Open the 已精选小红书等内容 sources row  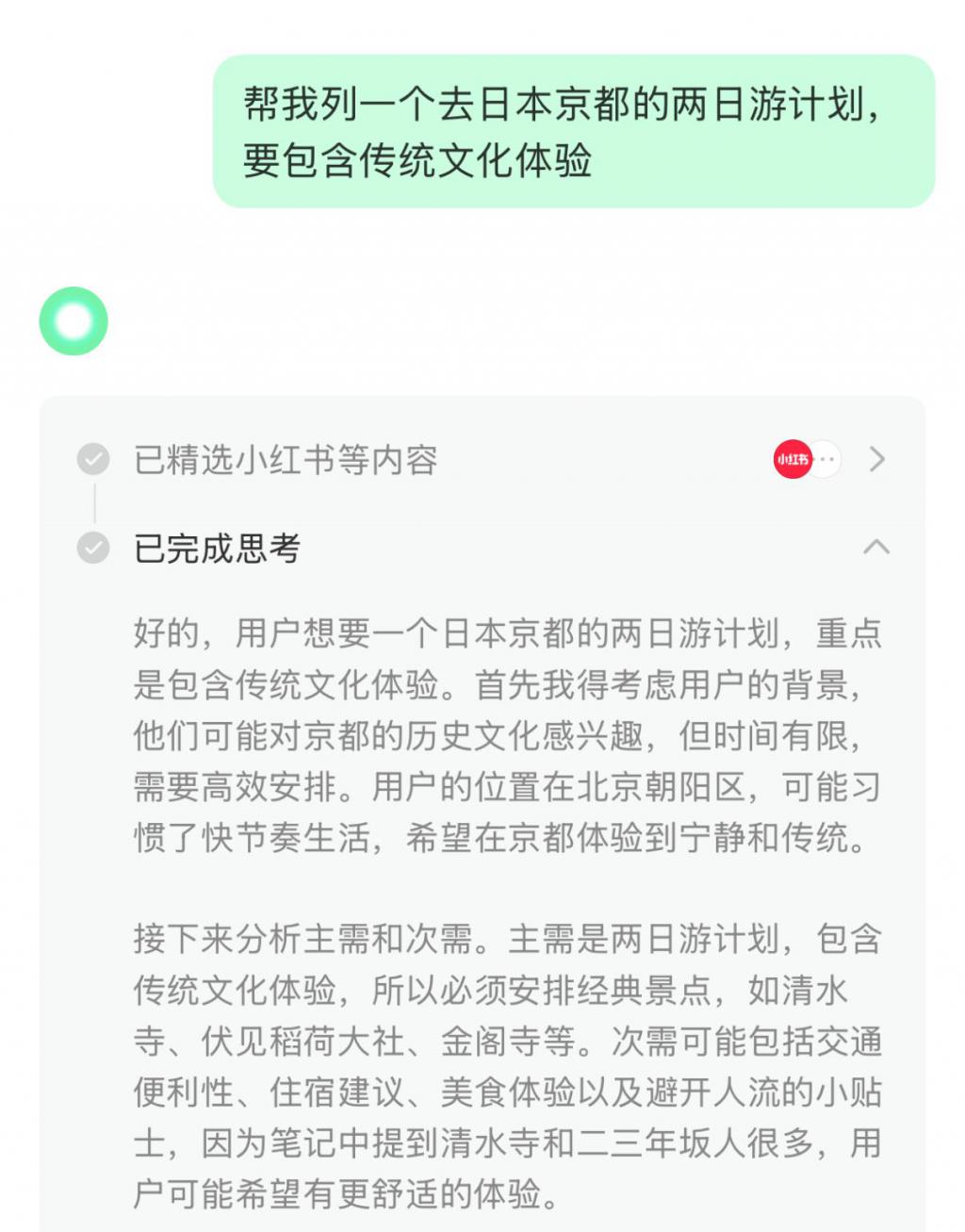(x=876, y=459)
